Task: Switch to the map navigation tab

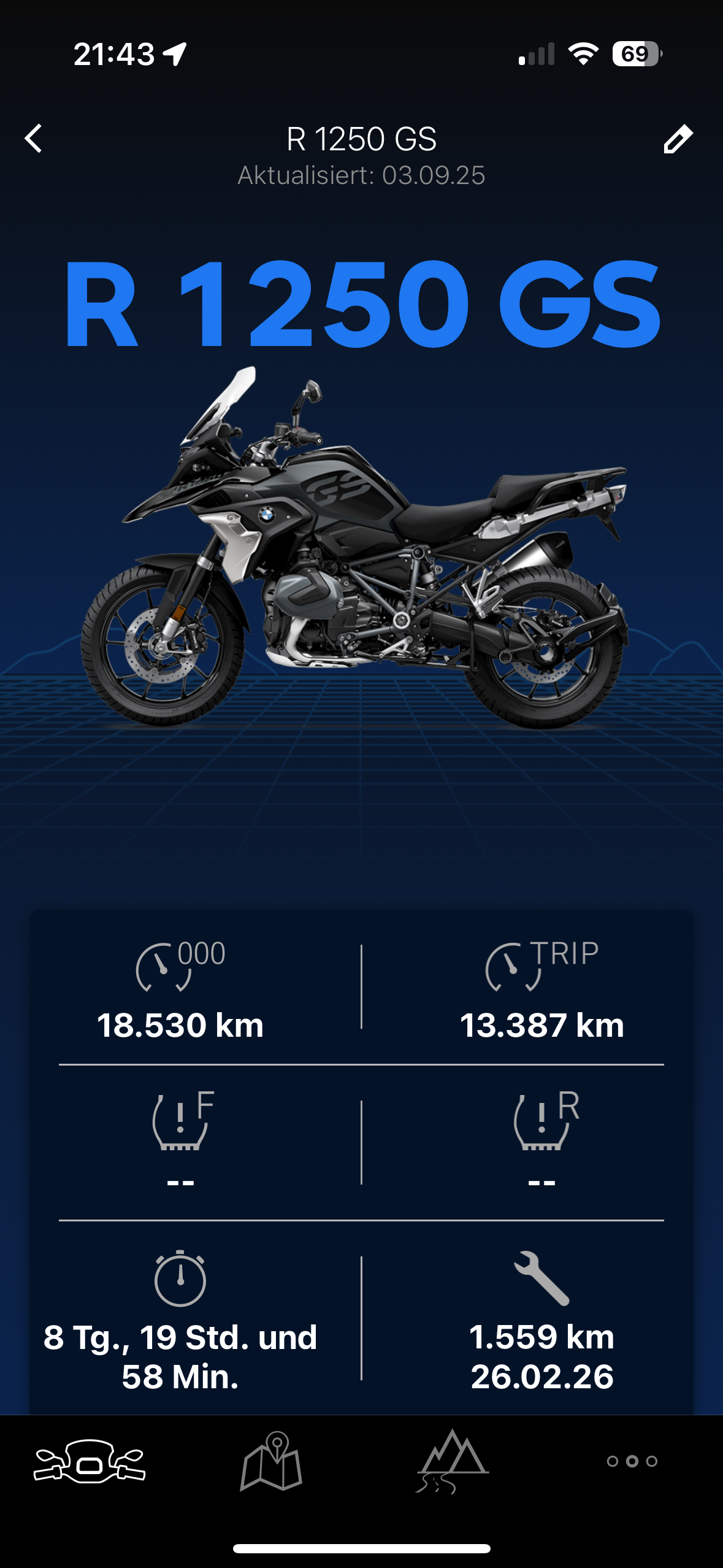Action: [x=271, y=1461]
